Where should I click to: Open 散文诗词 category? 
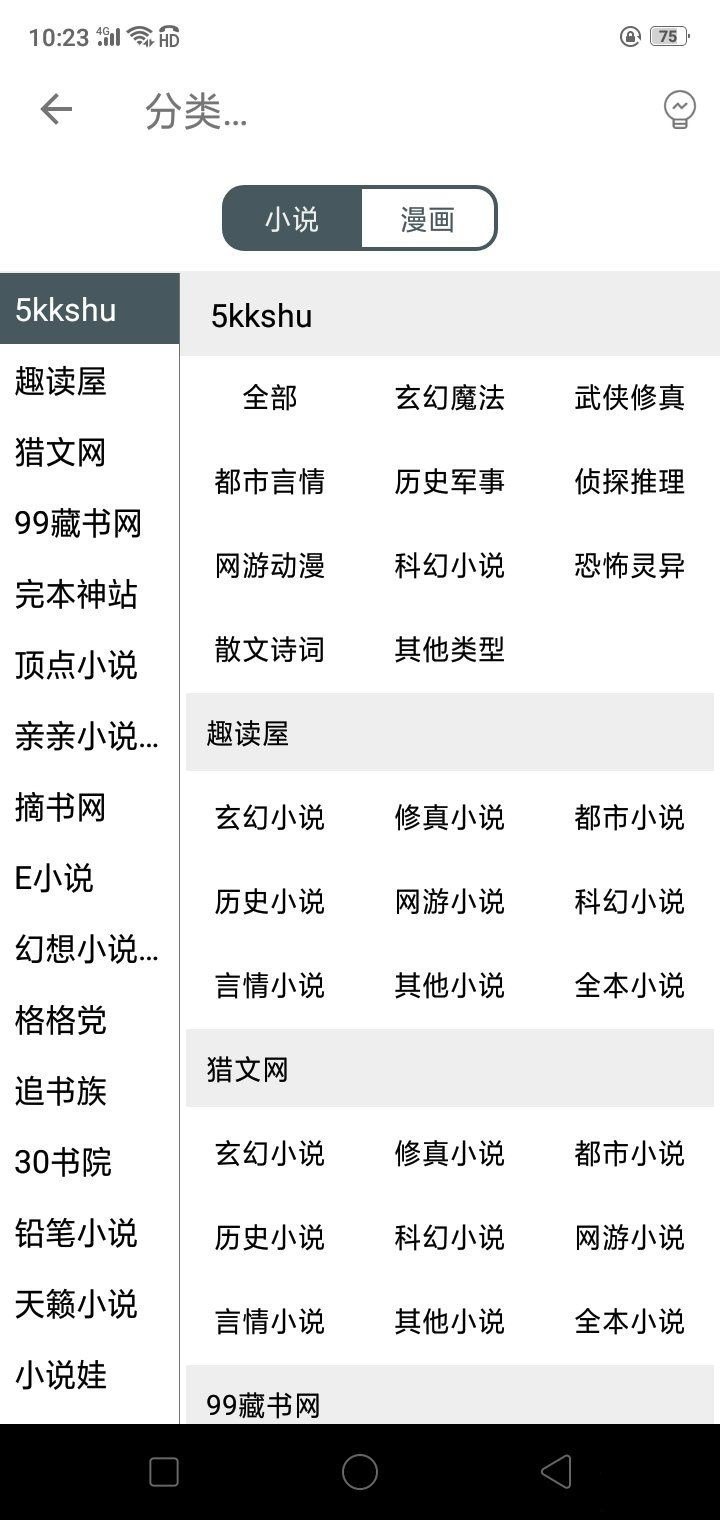point(270,650)
